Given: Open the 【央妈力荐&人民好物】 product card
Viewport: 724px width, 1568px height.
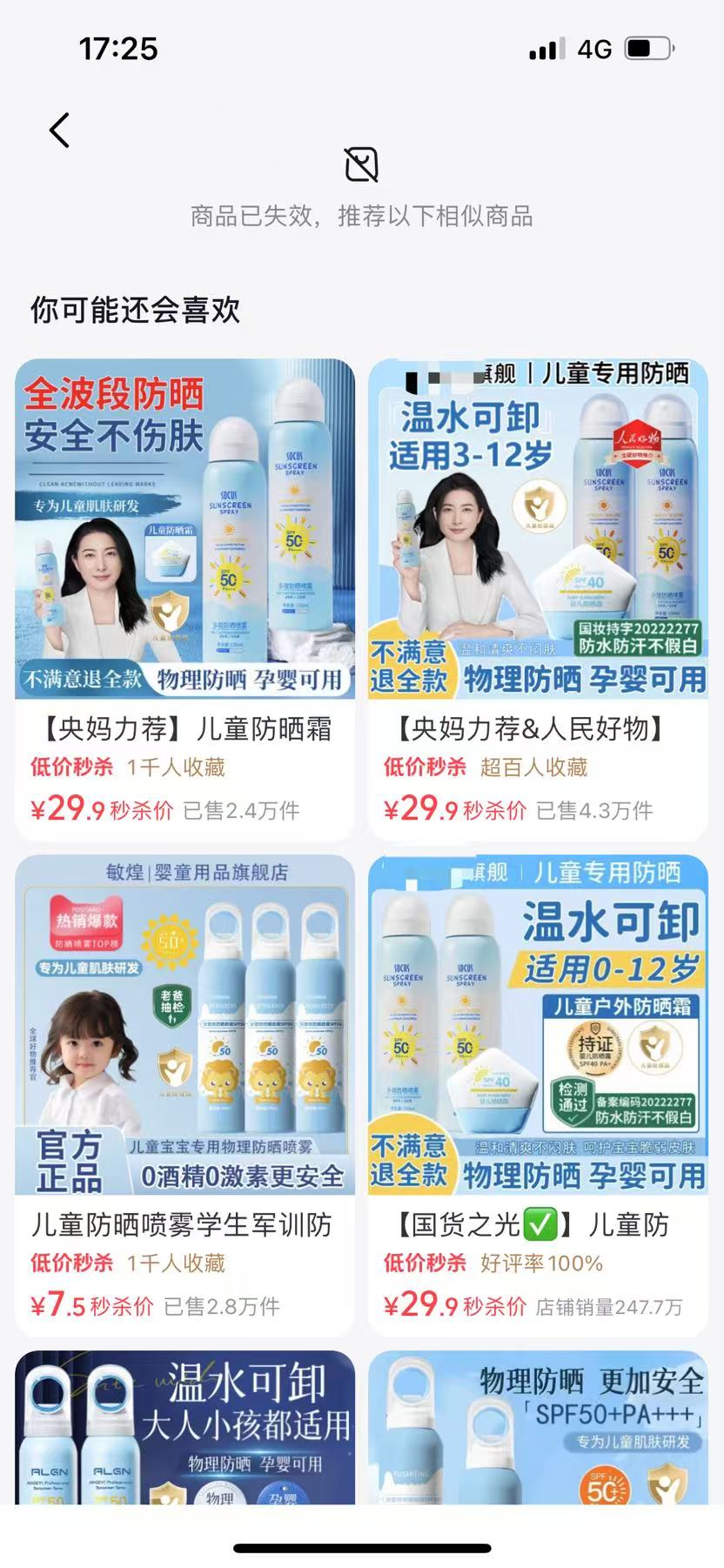Looking at the screenshot, I should pos(538,599).
